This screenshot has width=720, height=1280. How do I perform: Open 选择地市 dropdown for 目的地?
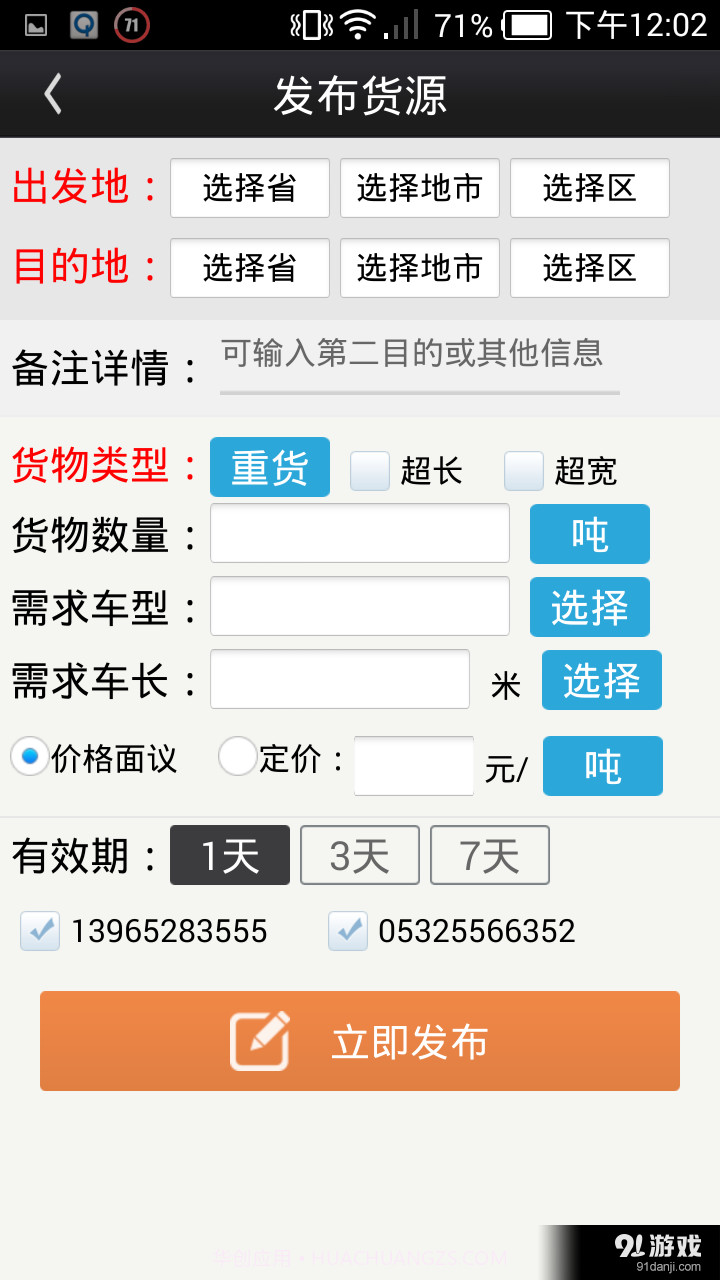coord(419,268)
